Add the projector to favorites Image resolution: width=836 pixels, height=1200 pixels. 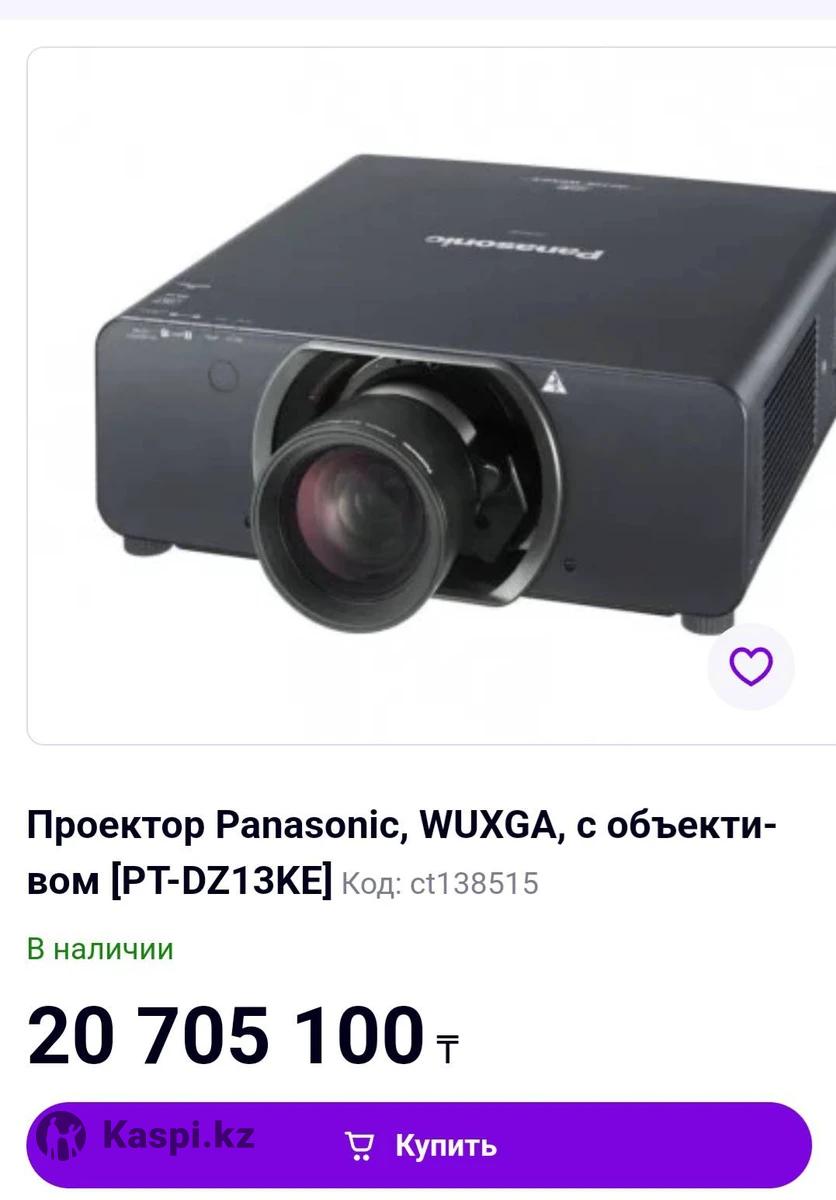pos(750,666)
